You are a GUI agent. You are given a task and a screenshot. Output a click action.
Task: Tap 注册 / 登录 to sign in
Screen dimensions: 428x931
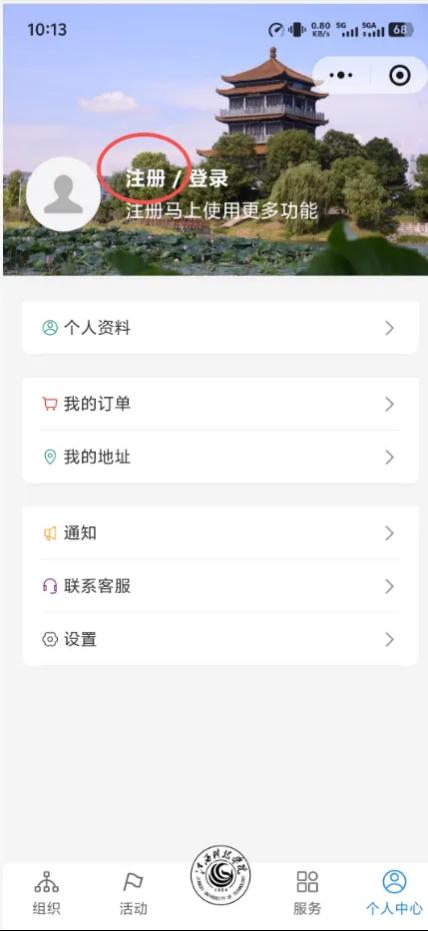(176, 178)
